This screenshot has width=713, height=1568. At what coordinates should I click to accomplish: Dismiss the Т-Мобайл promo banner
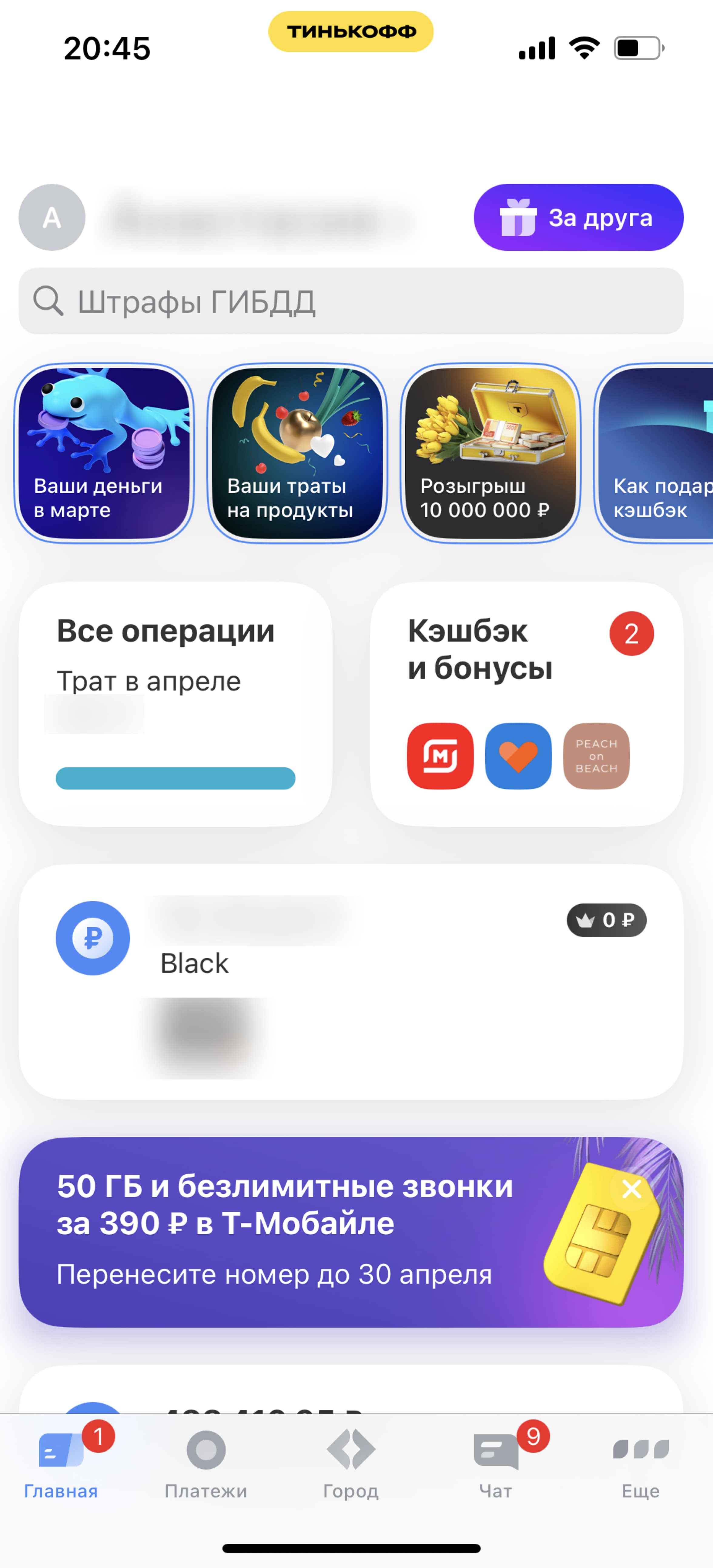click(x=631, y=1188)
